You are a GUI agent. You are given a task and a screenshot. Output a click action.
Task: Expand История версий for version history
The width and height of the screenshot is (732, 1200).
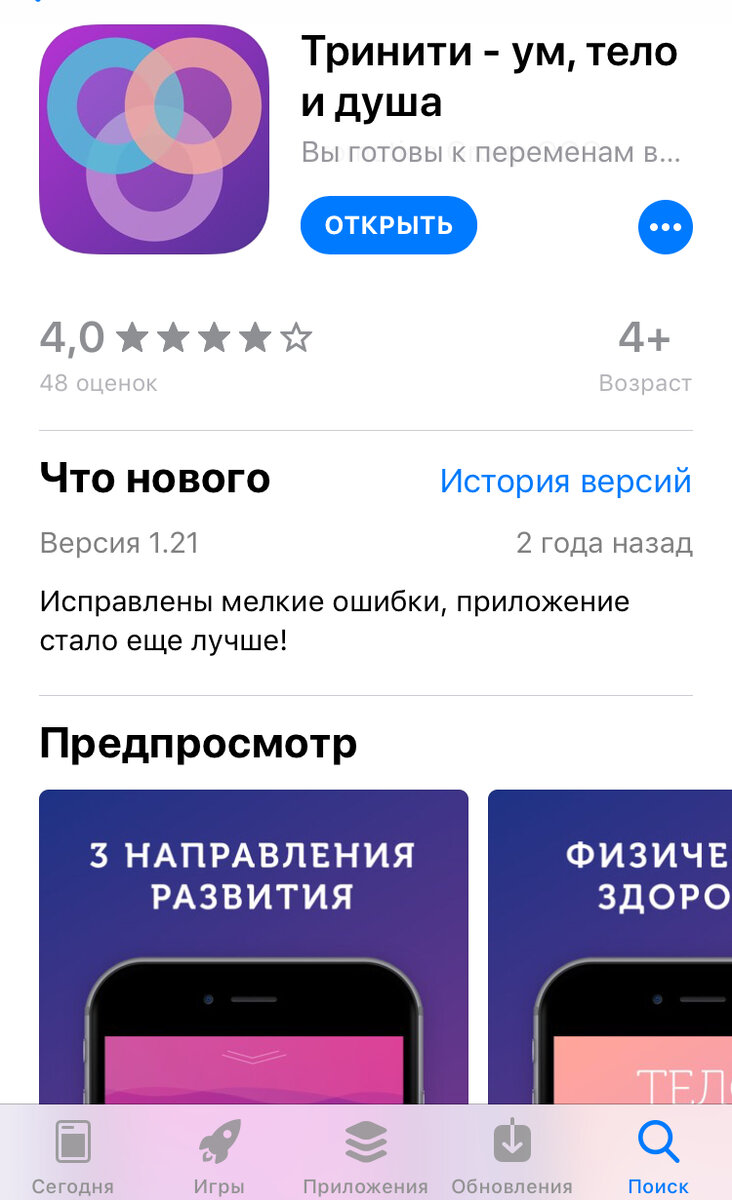pyautogui.click(x=567, y=482)
